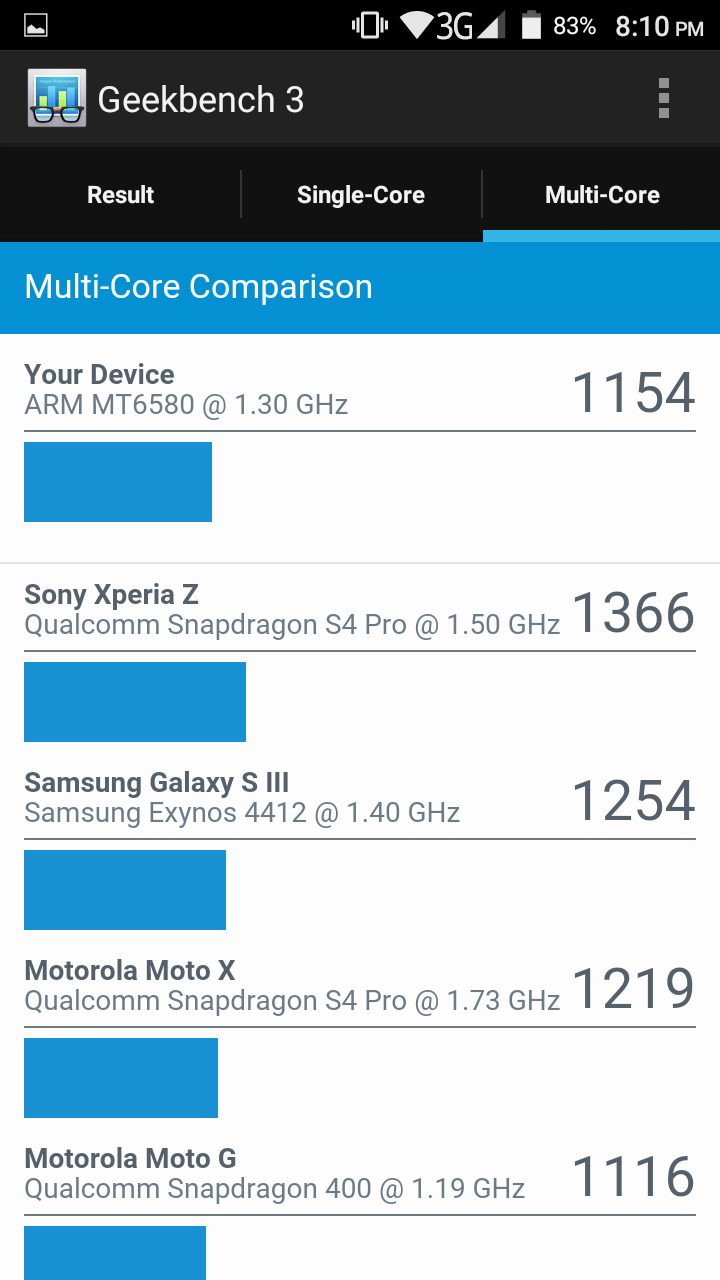Switch to the Result tab
This screenshot has width=720, height=1280.
pyautogui.click(x=120, y=195)
